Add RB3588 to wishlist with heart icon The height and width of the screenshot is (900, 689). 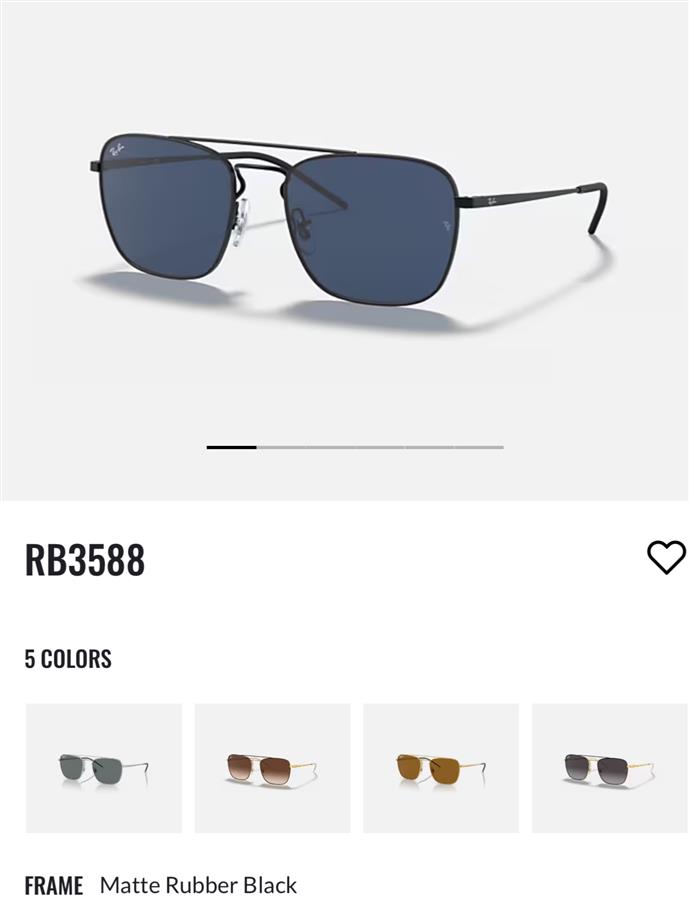(x=666, y=557)
